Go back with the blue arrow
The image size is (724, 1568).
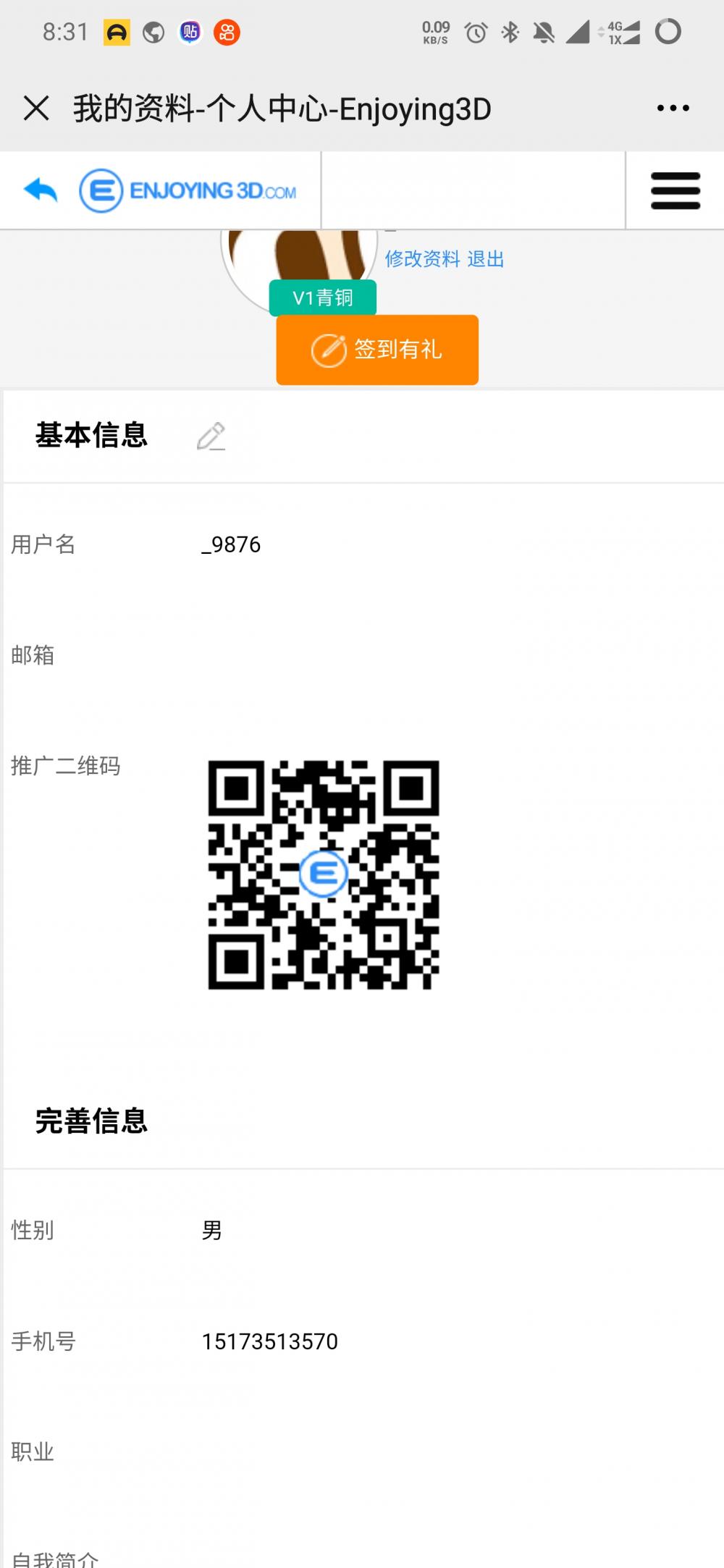[41, 190]
